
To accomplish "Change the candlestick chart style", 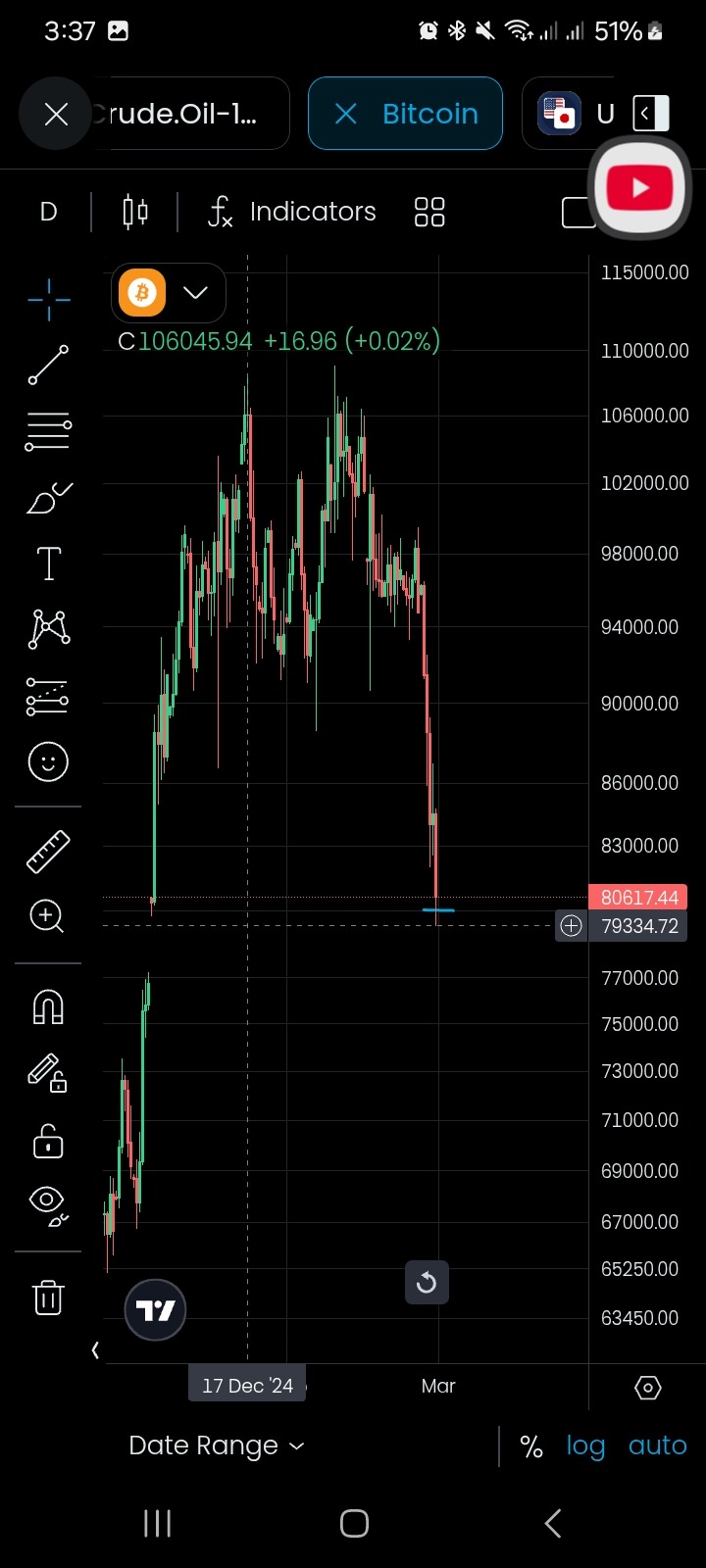I will click(135, 212).
